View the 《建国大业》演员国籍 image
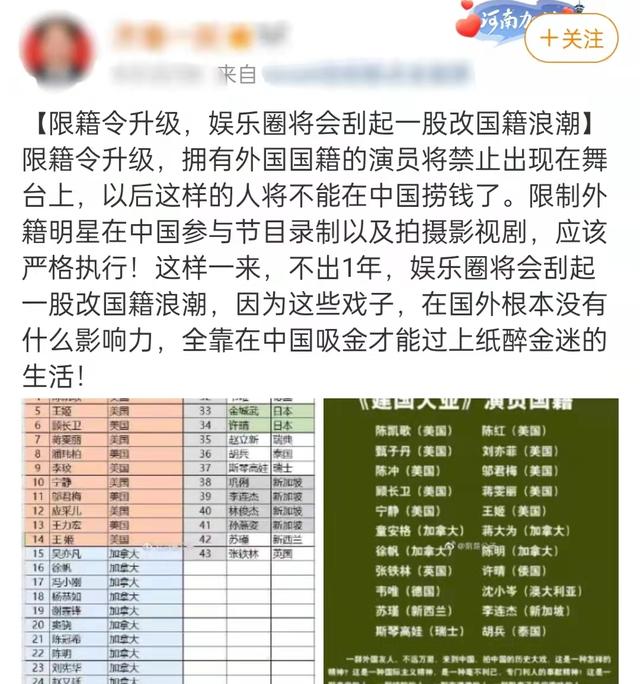 click(481, 540)
